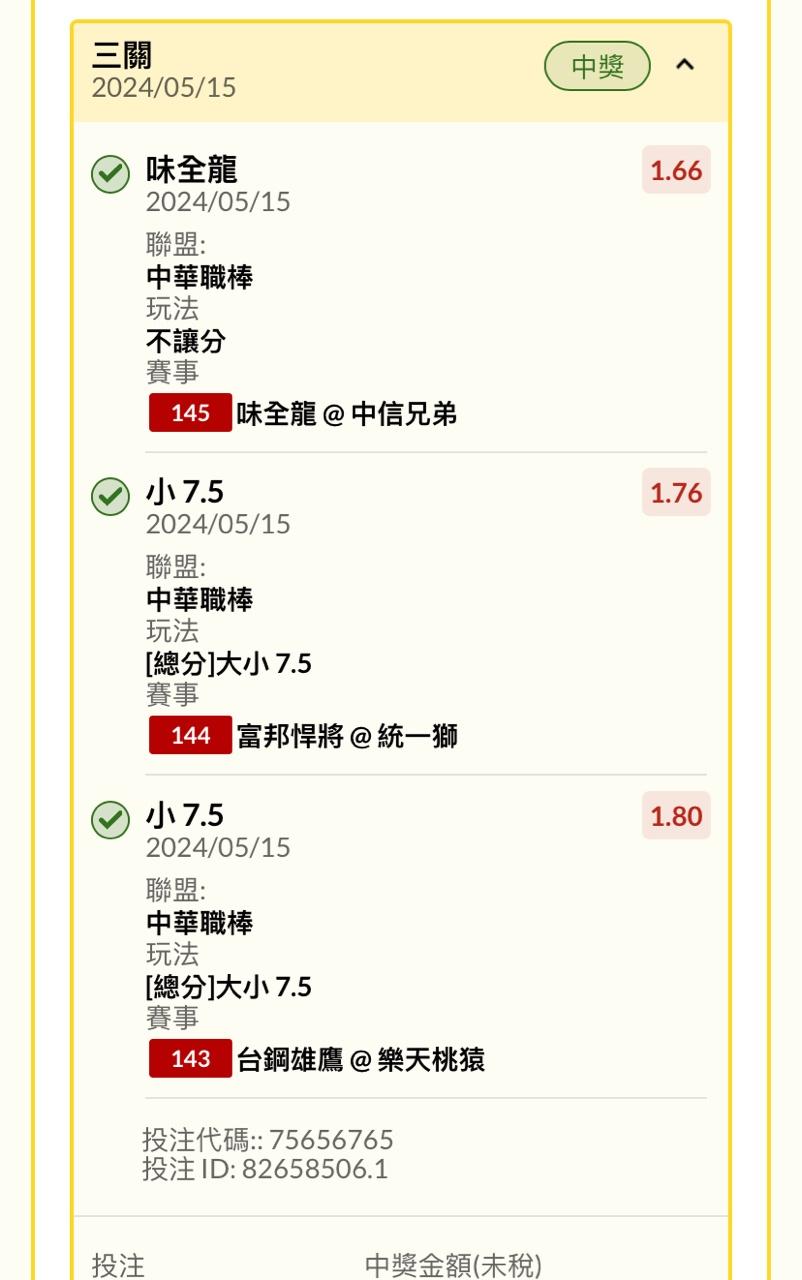Collapse the 三關 bet card with the chevron
This screenshot has width=802, height=1280.
click(684, 65)
